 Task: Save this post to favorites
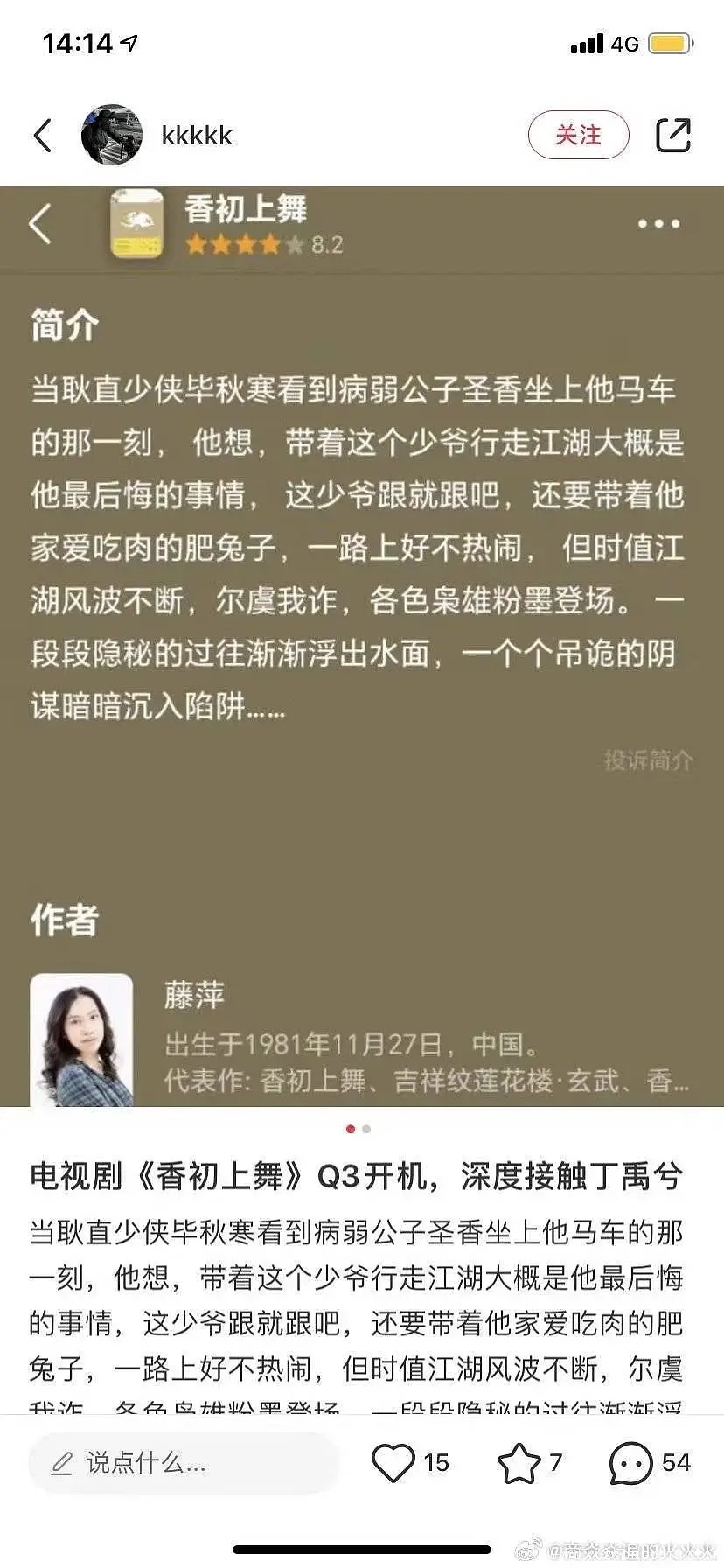point(519,1462)
